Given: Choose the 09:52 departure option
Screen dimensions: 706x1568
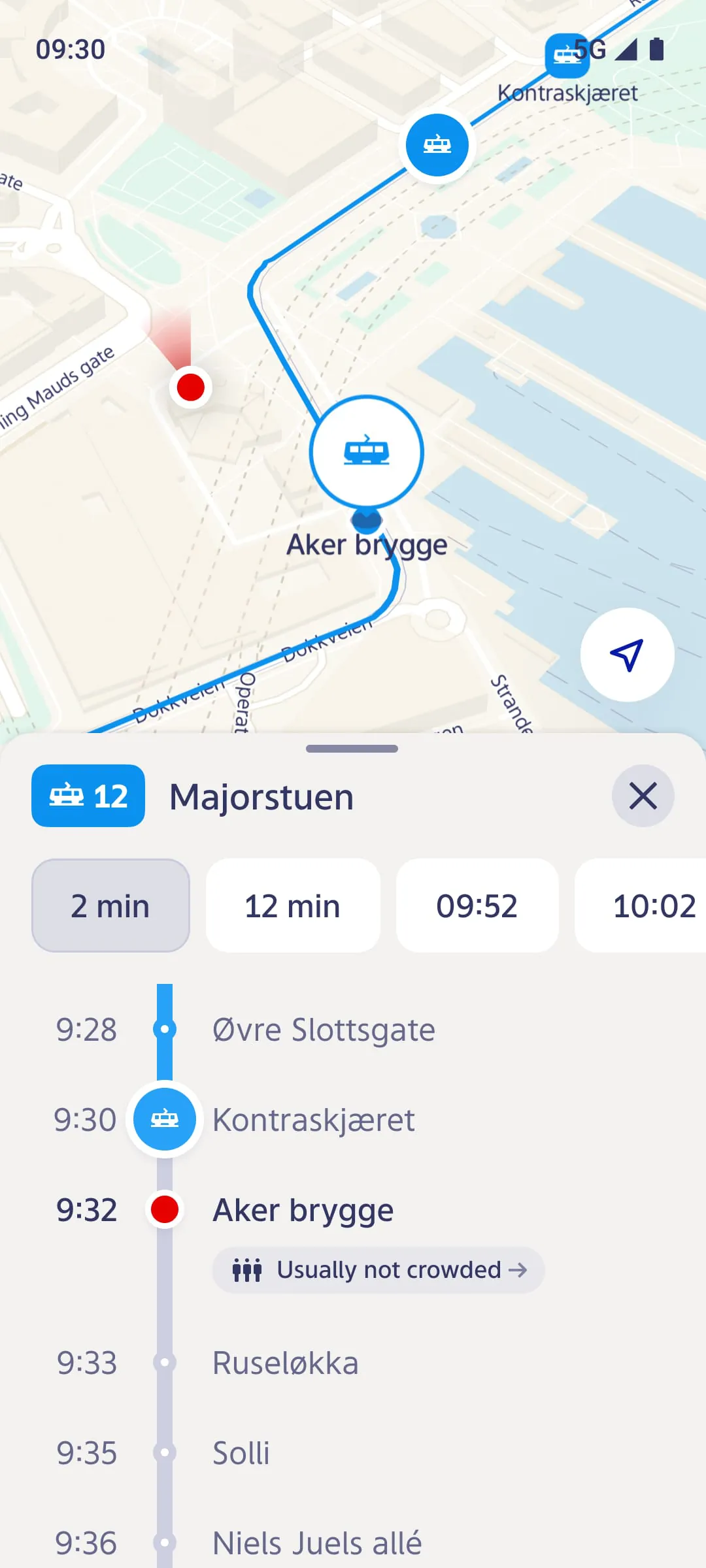Looking at the screenshot, I should 477,906.
